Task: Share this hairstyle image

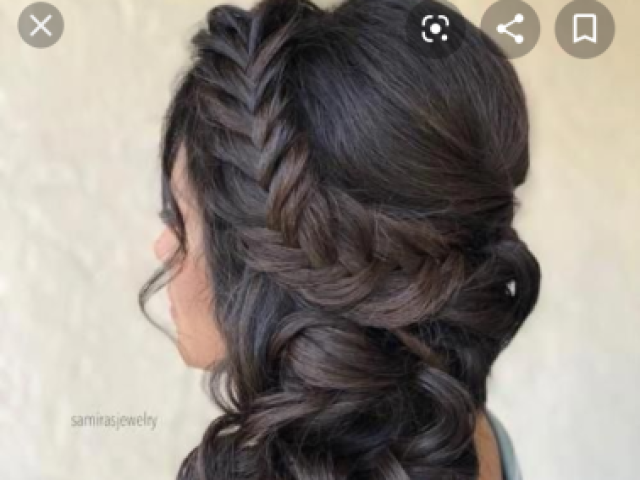Action: pos(510,28)
